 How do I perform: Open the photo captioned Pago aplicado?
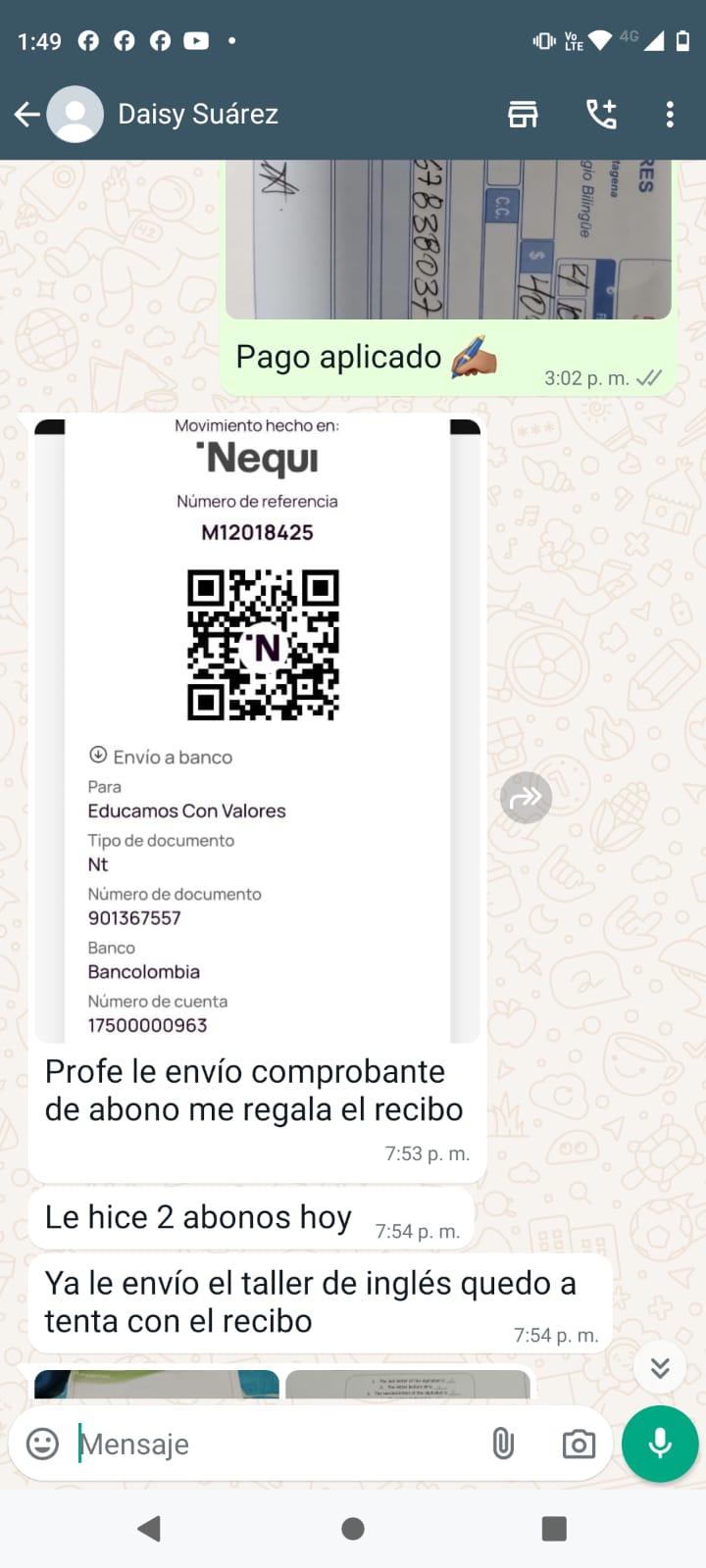[448, 240]
